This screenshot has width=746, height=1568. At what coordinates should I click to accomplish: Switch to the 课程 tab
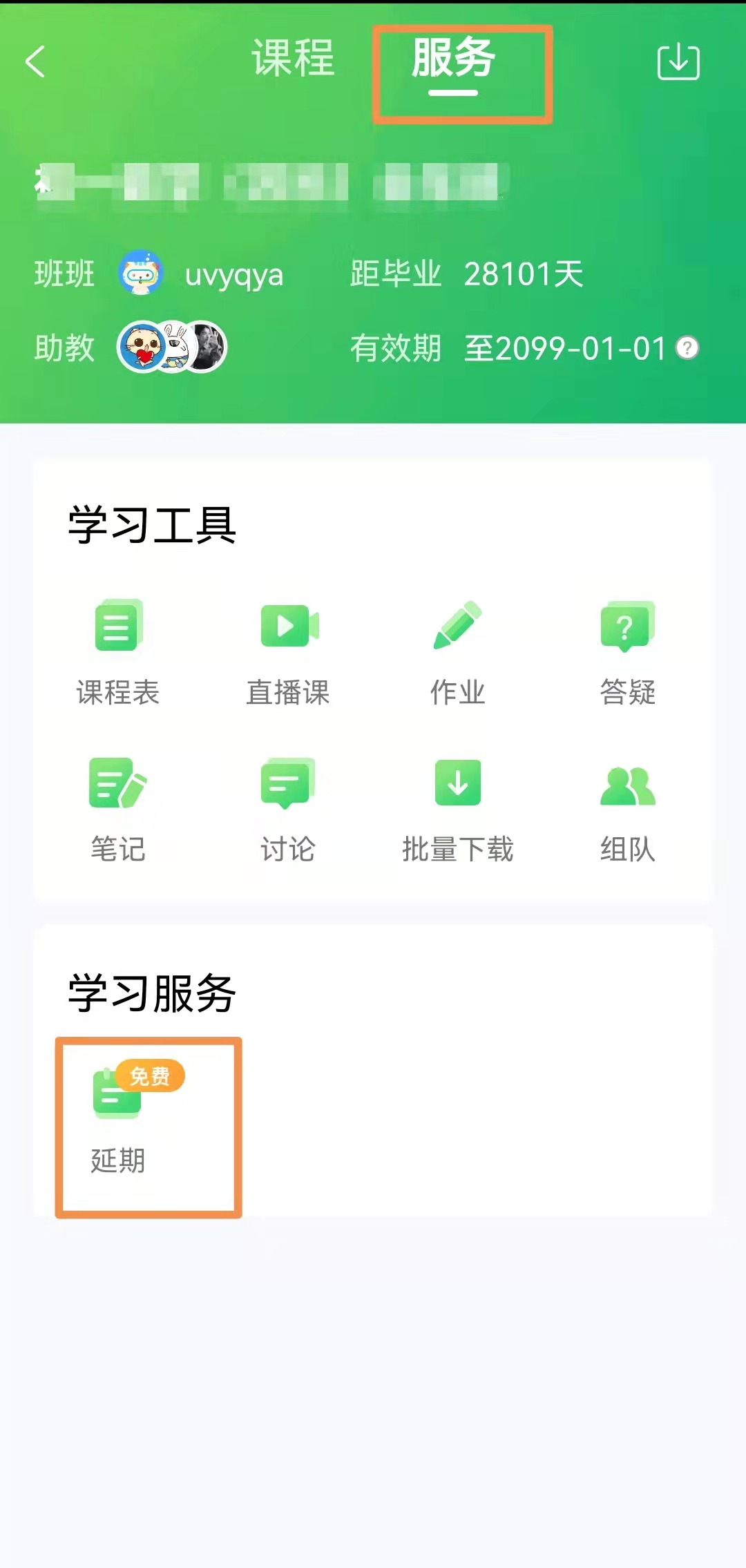293,59
